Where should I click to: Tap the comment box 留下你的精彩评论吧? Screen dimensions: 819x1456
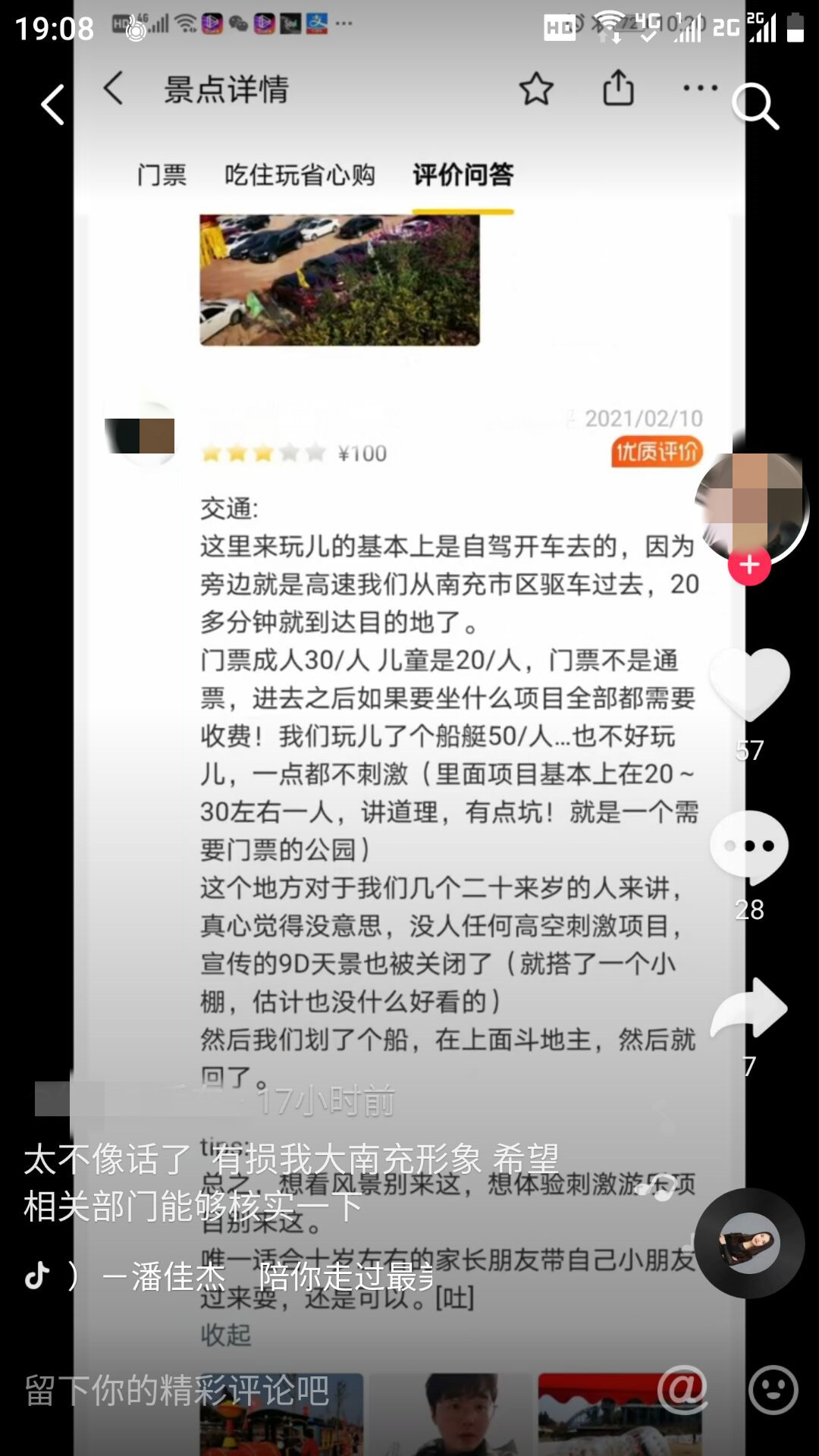click(x=178, y=1391)
